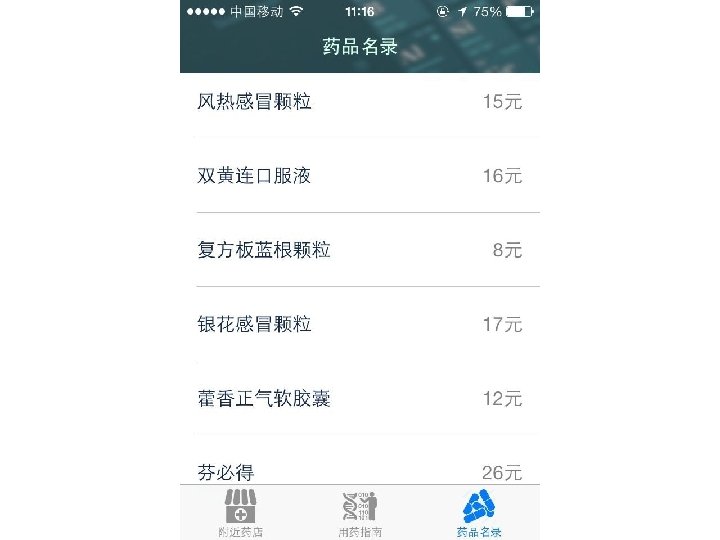Select the 药品名录 tab
Viewport: 720px width, 540px height.
click(x=479, y=513)
